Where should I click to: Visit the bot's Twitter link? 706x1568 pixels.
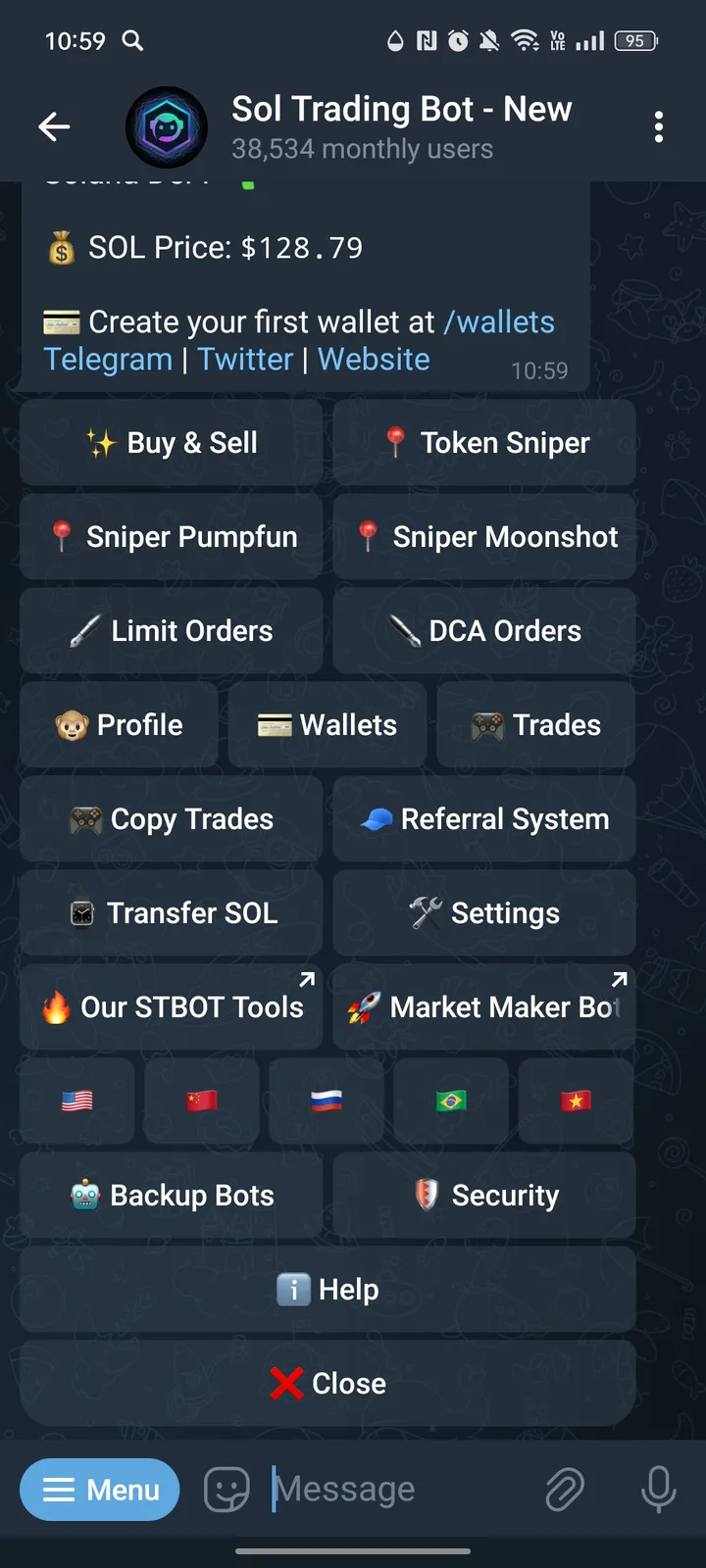click(245, 359)
